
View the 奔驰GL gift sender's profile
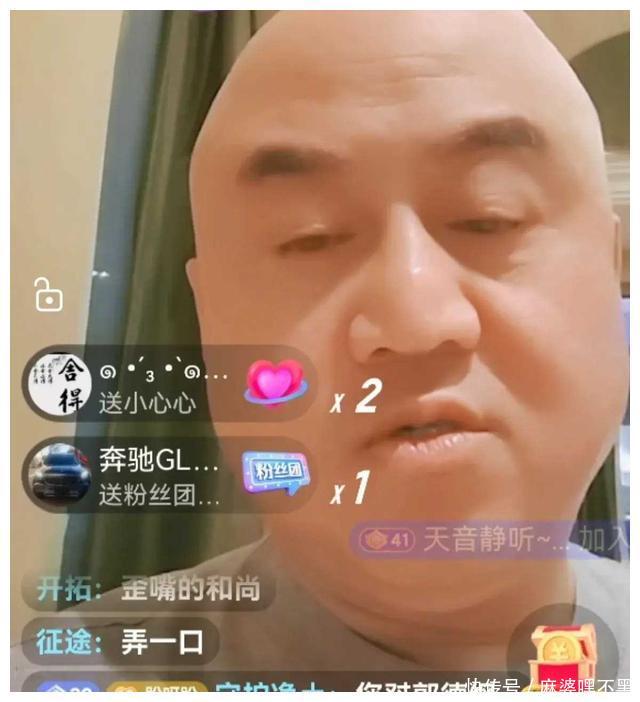coord(60,473)
